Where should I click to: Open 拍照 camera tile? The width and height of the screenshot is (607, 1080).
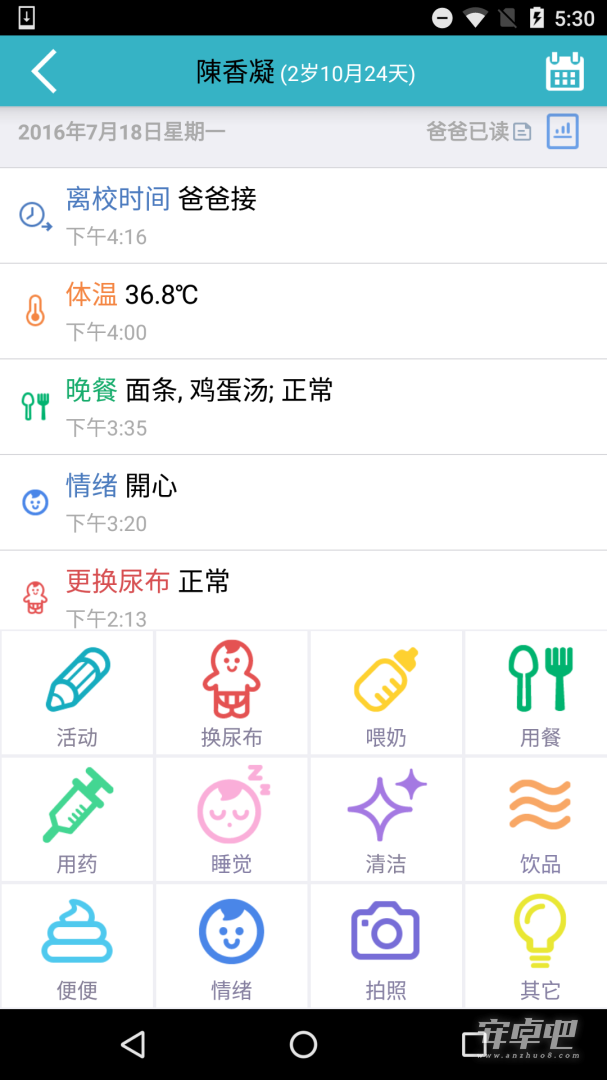click(x=386, y=946)
